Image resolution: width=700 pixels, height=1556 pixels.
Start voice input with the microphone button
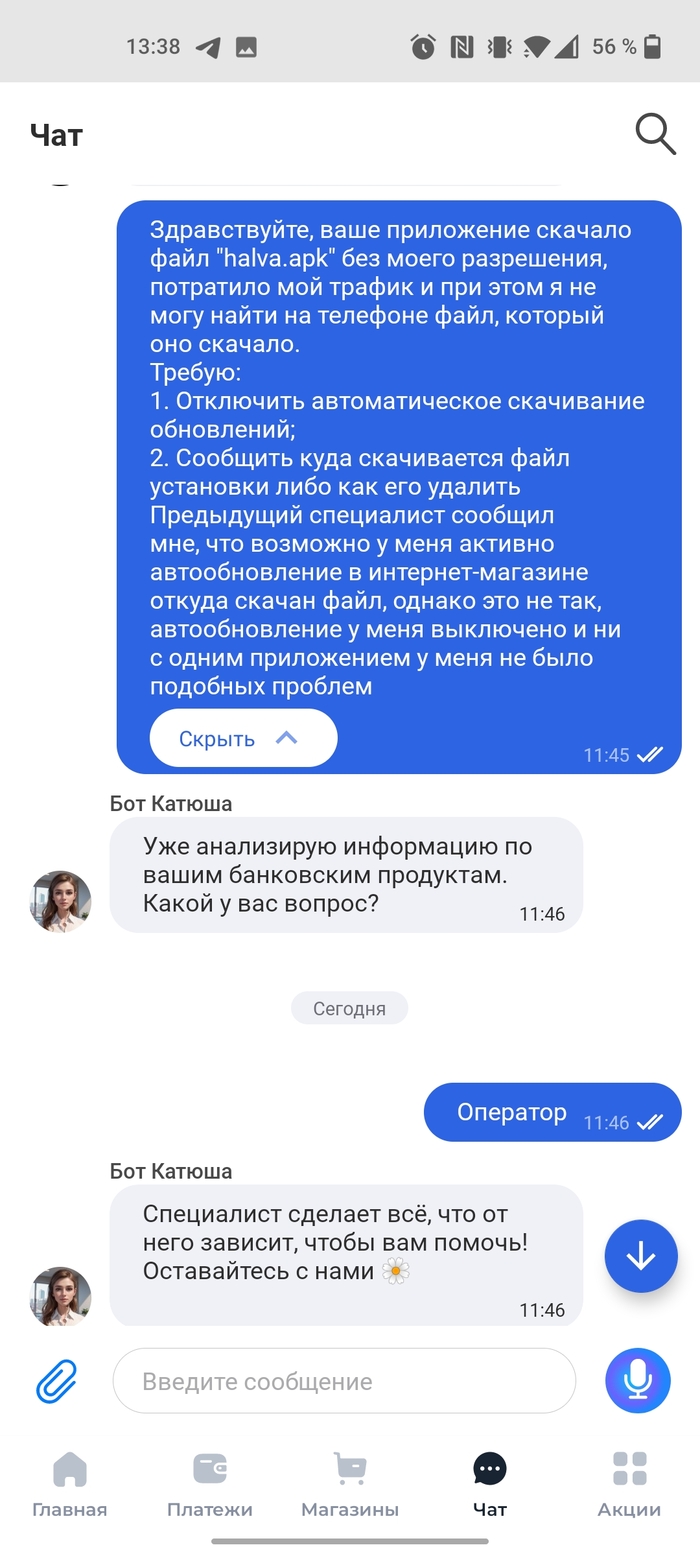[638, 1381]
